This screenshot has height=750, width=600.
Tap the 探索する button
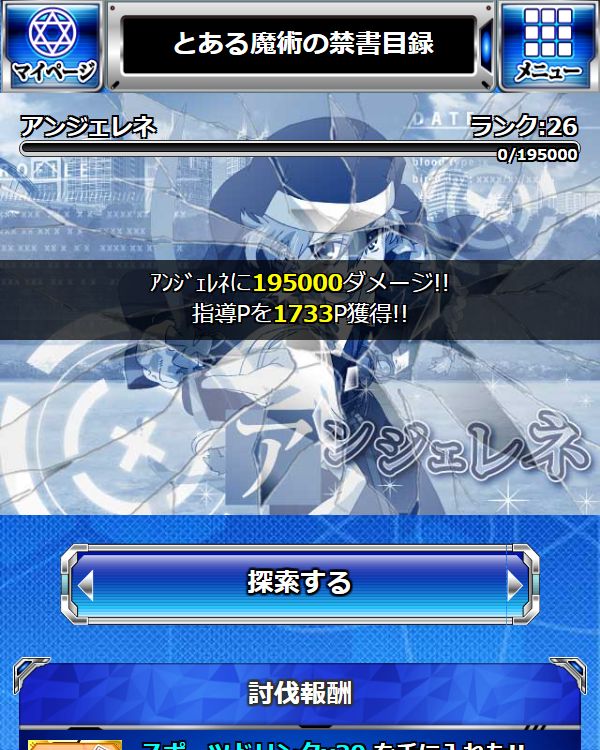[300, 584]
